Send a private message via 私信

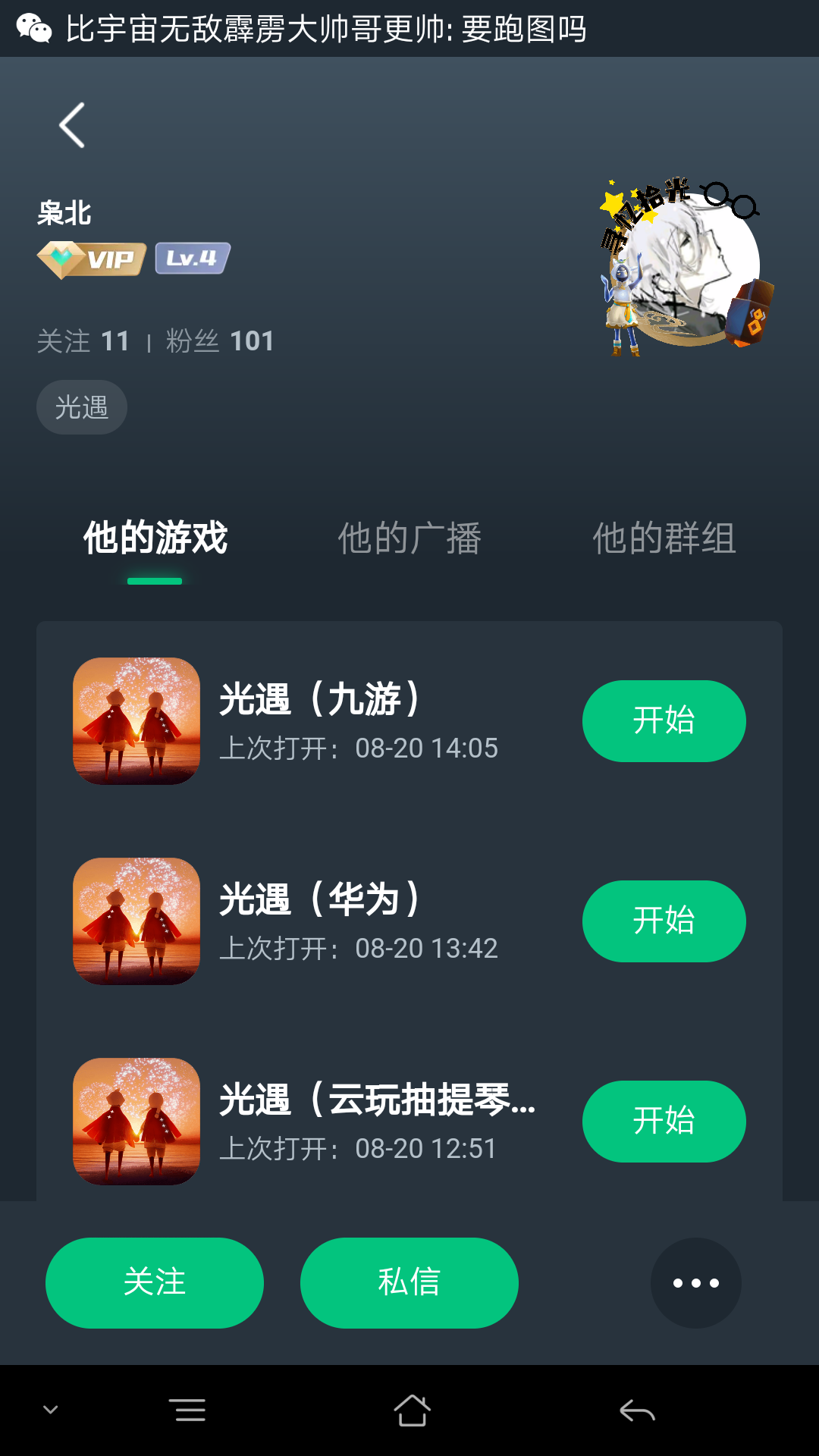pyautogui.click(x=409, y=1282)
